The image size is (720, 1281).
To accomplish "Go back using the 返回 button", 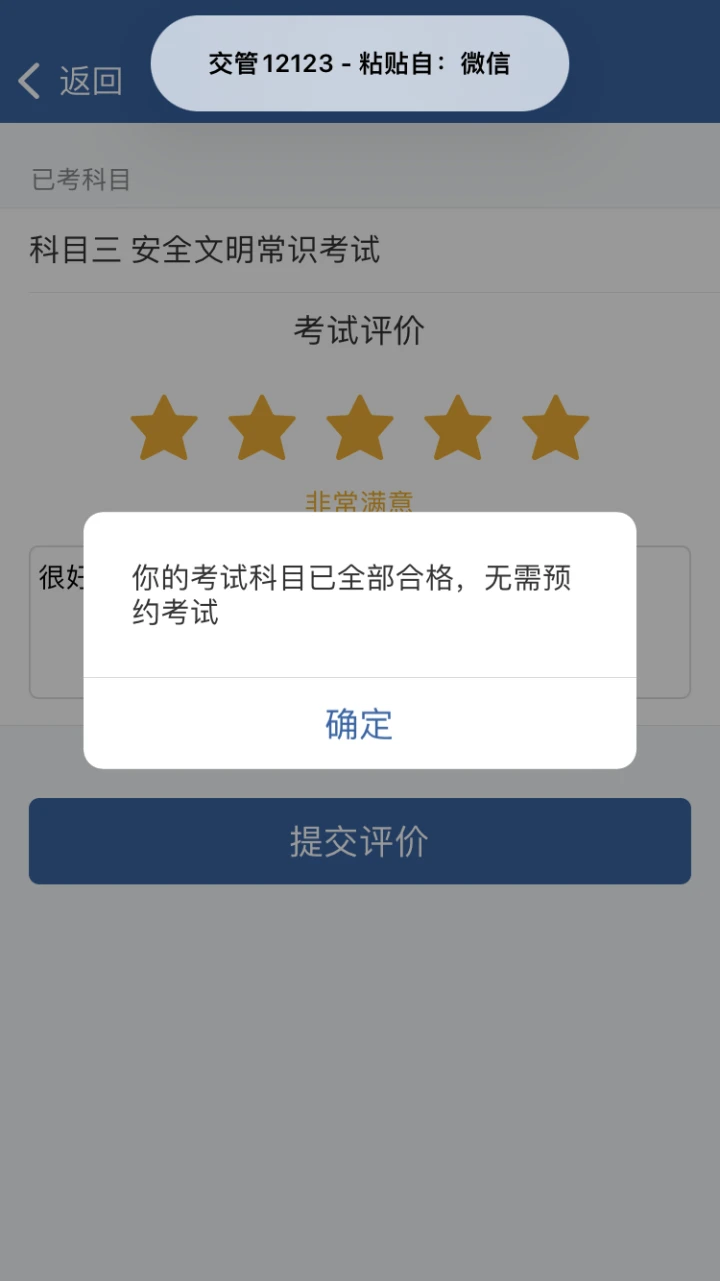I will (x=71, y=81).
